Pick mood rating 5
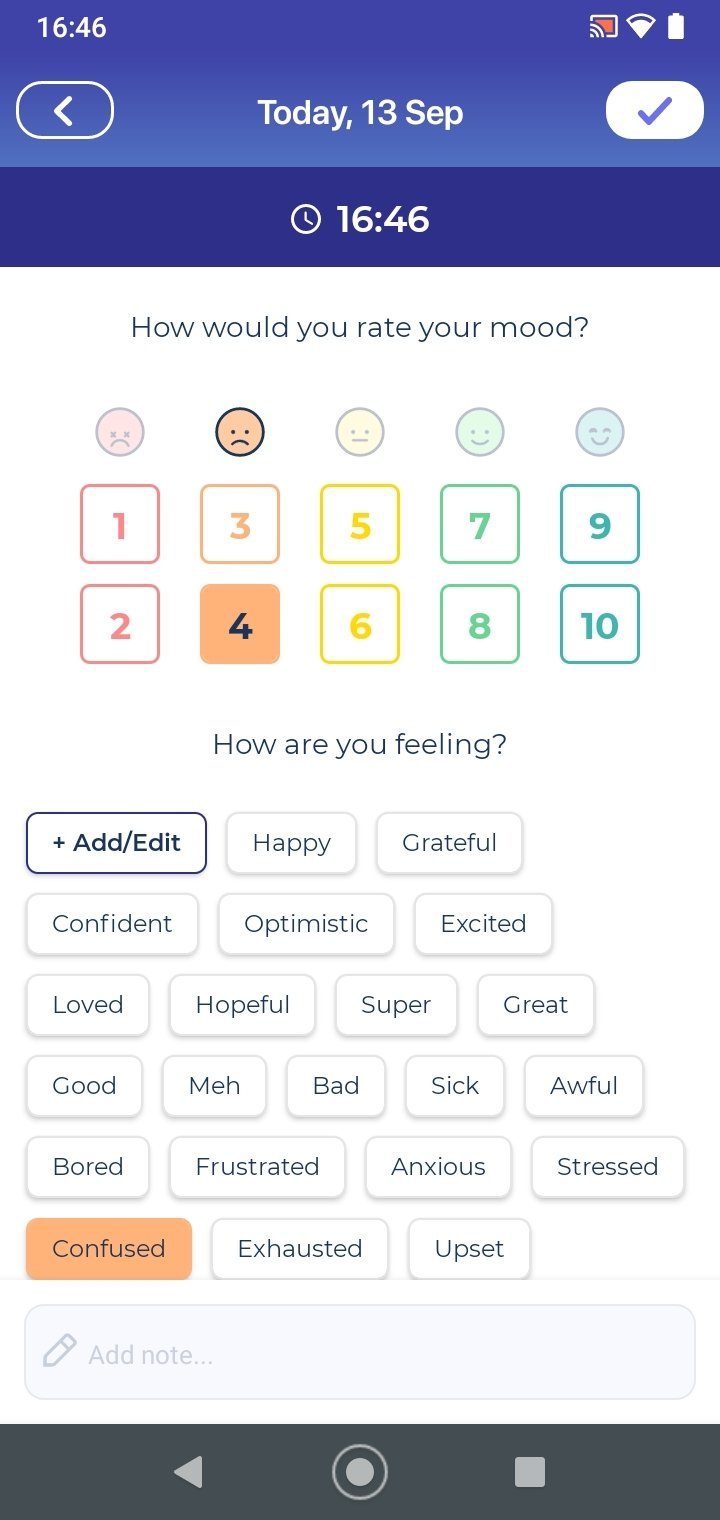The image size is (720, 1520). 360,524
